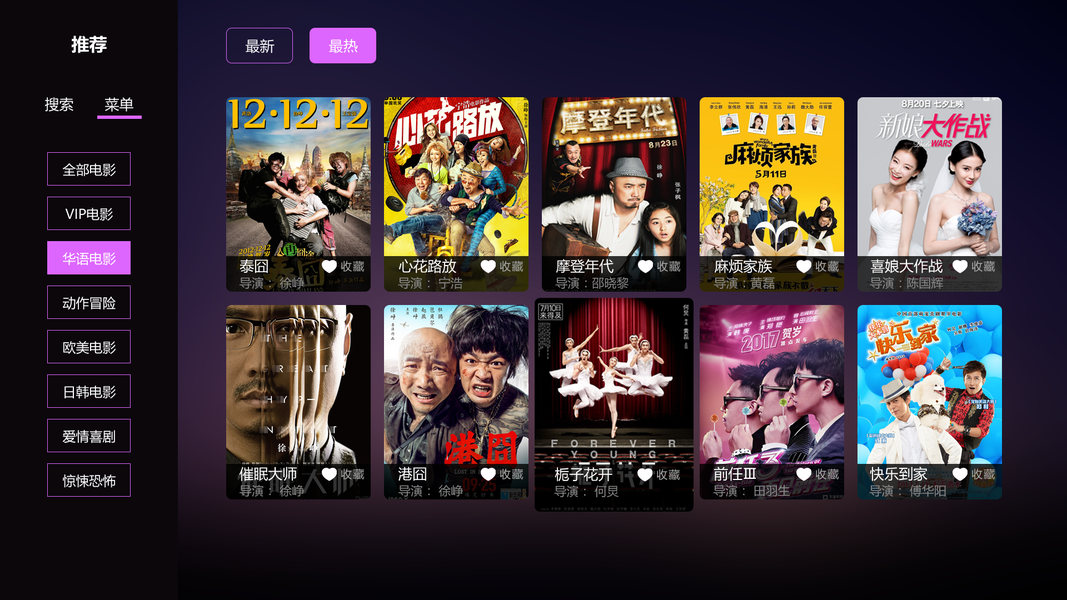
Task: Open the 欧美电影 category
Action: (x=89, y=347)
